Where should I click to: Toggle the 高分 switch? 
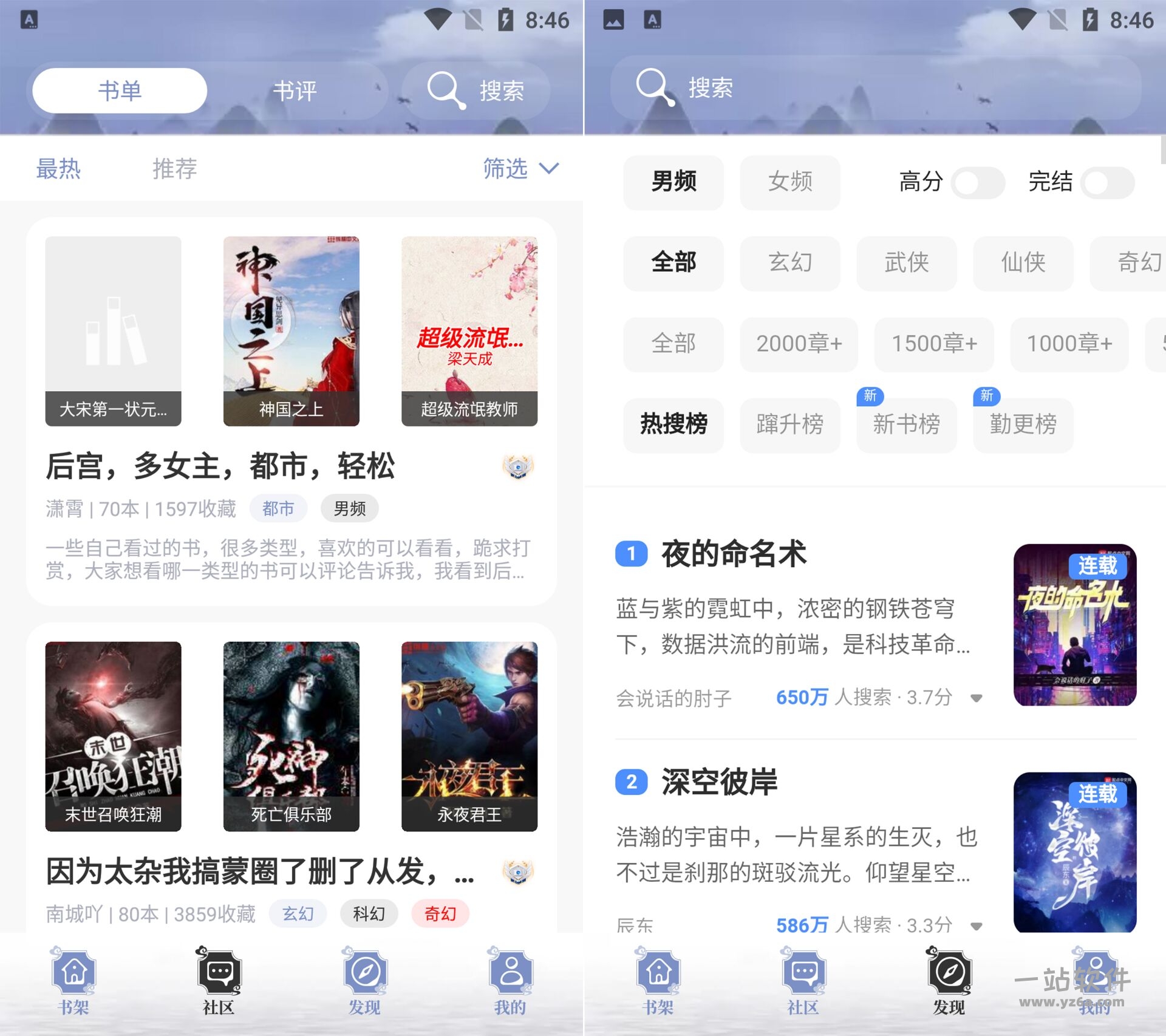[x=977, y=182]
